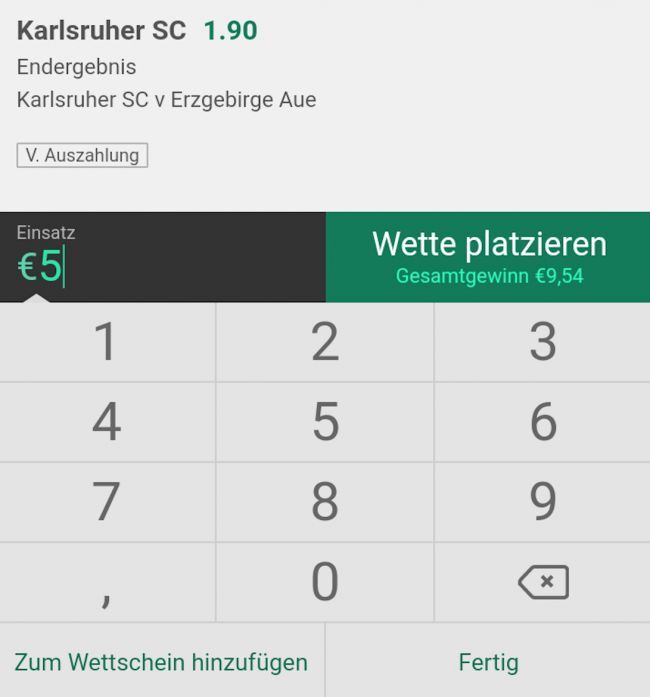Enter digit 1 on the keypad
650x697 pixels.
107,342
